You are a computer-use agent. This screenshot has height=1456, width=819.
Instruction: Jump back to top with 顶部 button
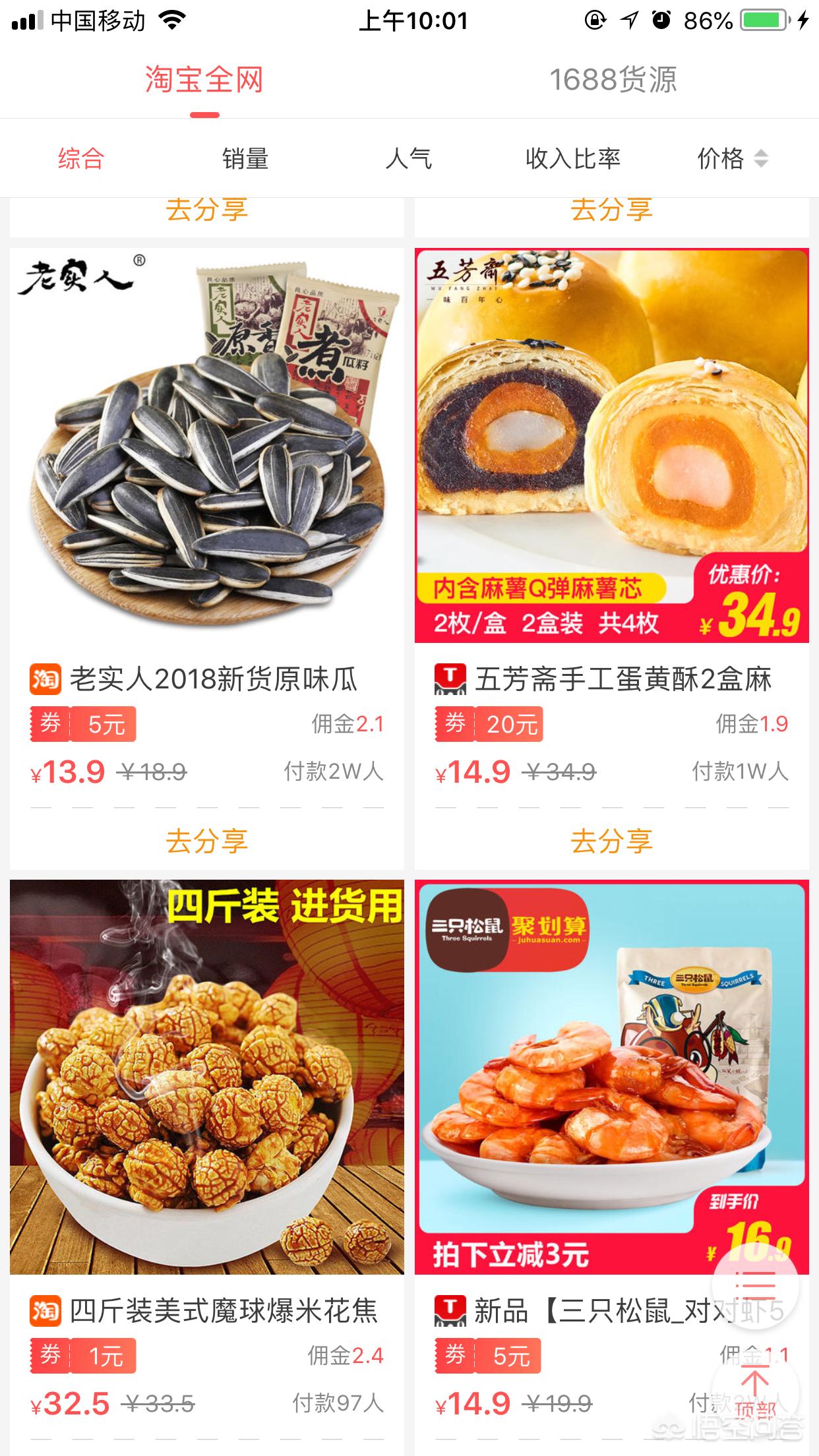(755, 1391)
